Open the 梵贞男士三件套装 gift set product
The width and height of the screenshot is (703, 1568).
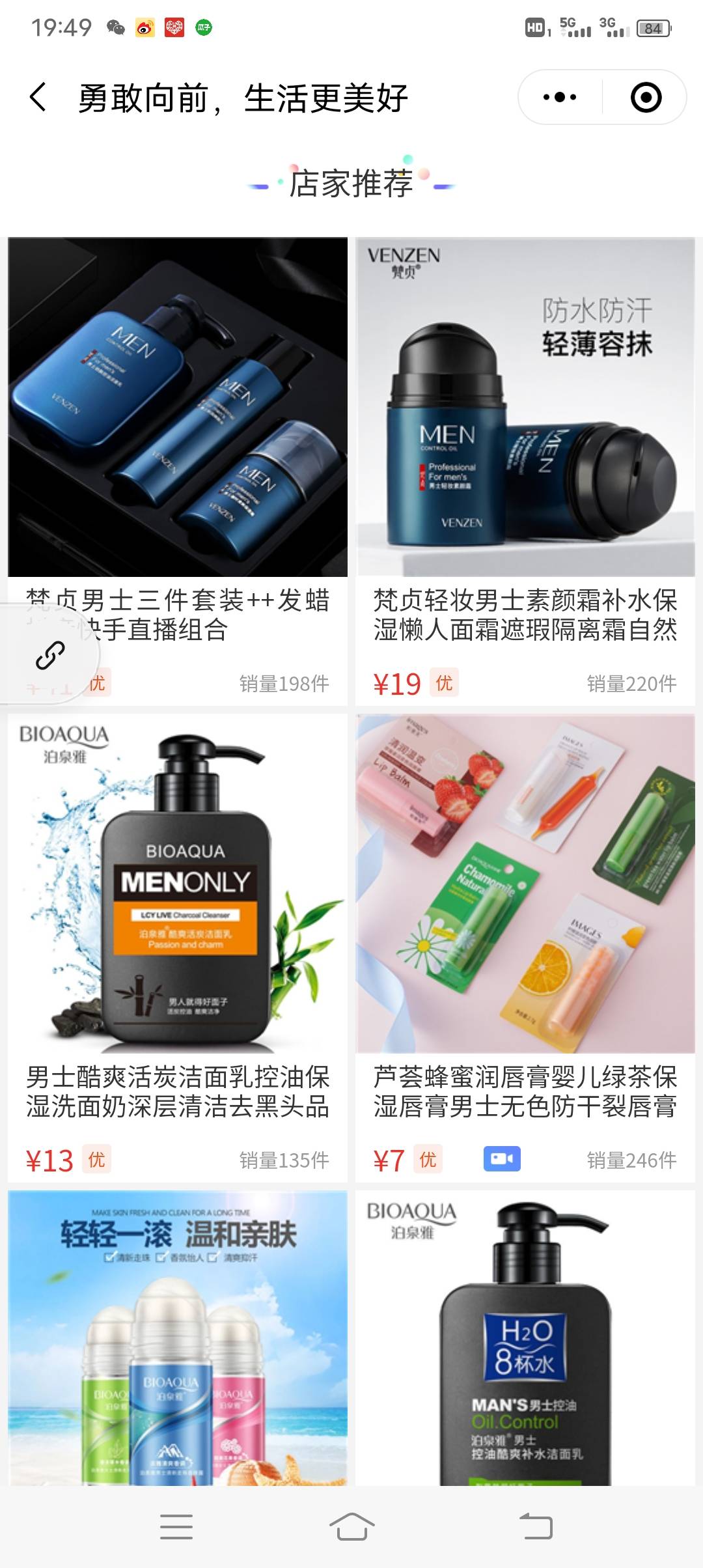click(x=178, y=408)
